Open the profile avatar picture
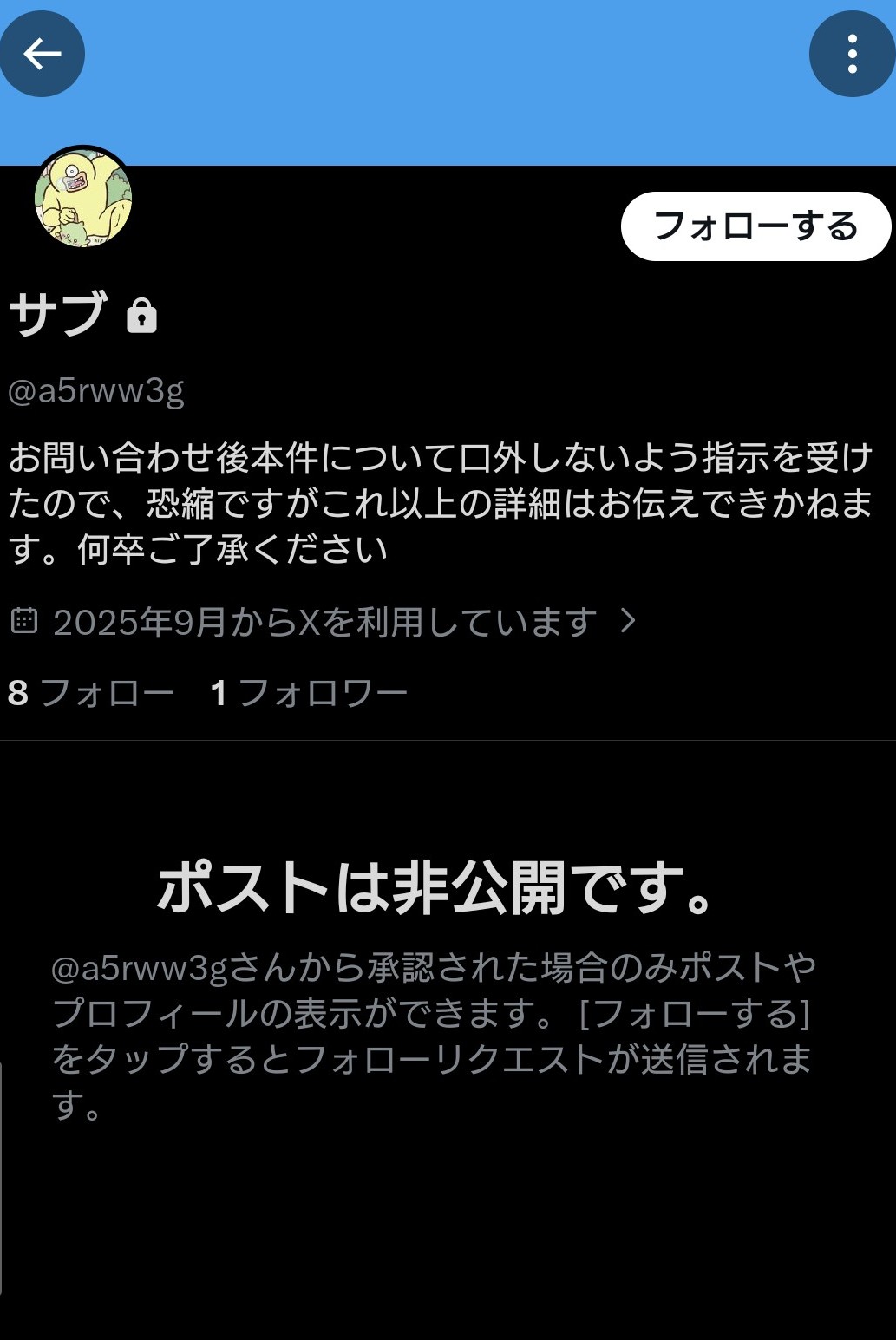 pyautogui.click(x=83, y=197)
